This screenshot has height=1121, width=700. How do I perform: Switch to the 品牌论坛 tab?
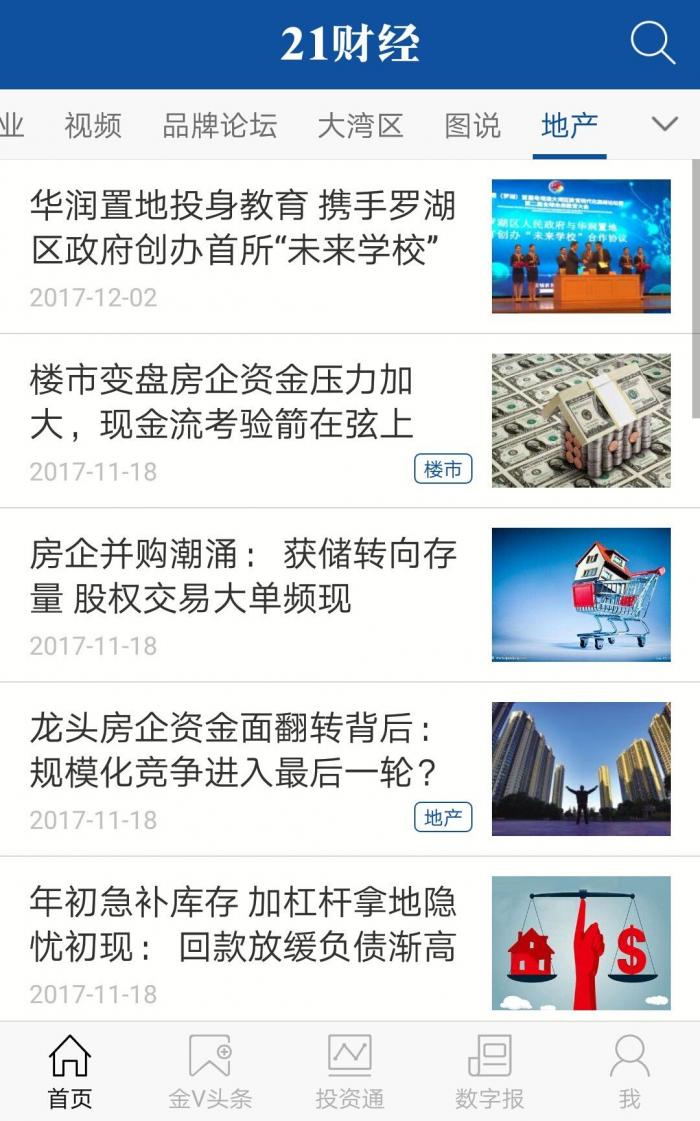[x=220, y=126]
